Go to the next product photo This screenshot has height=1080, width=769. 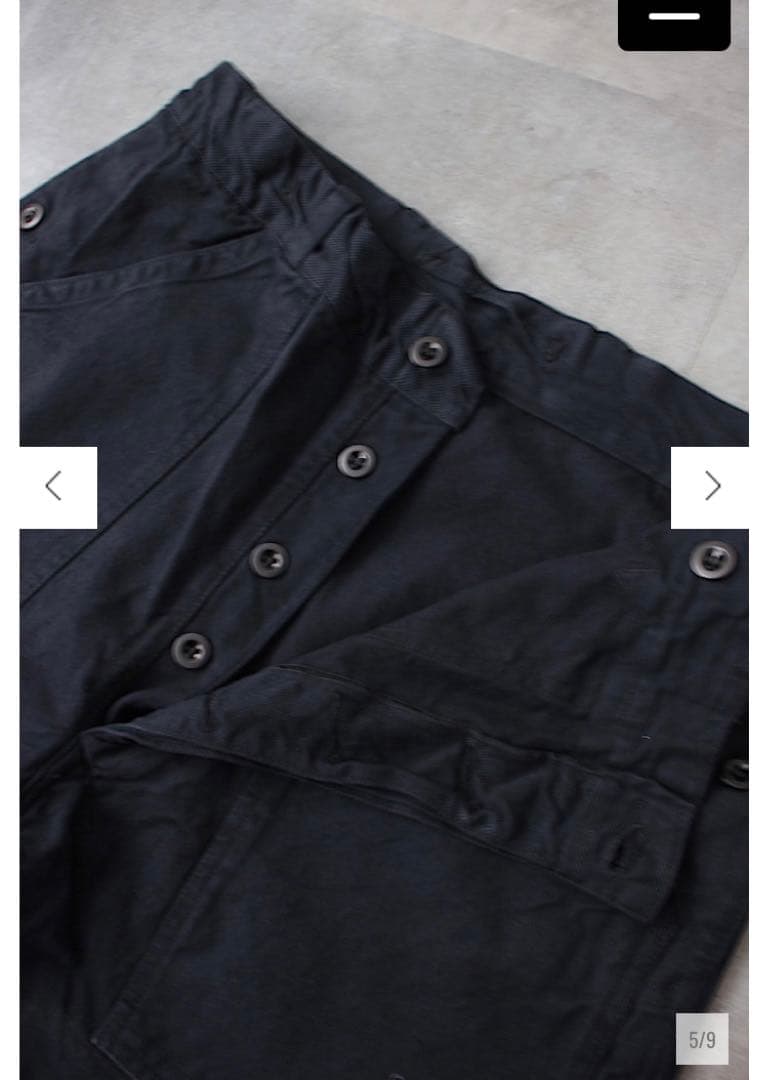pos(710,487)
